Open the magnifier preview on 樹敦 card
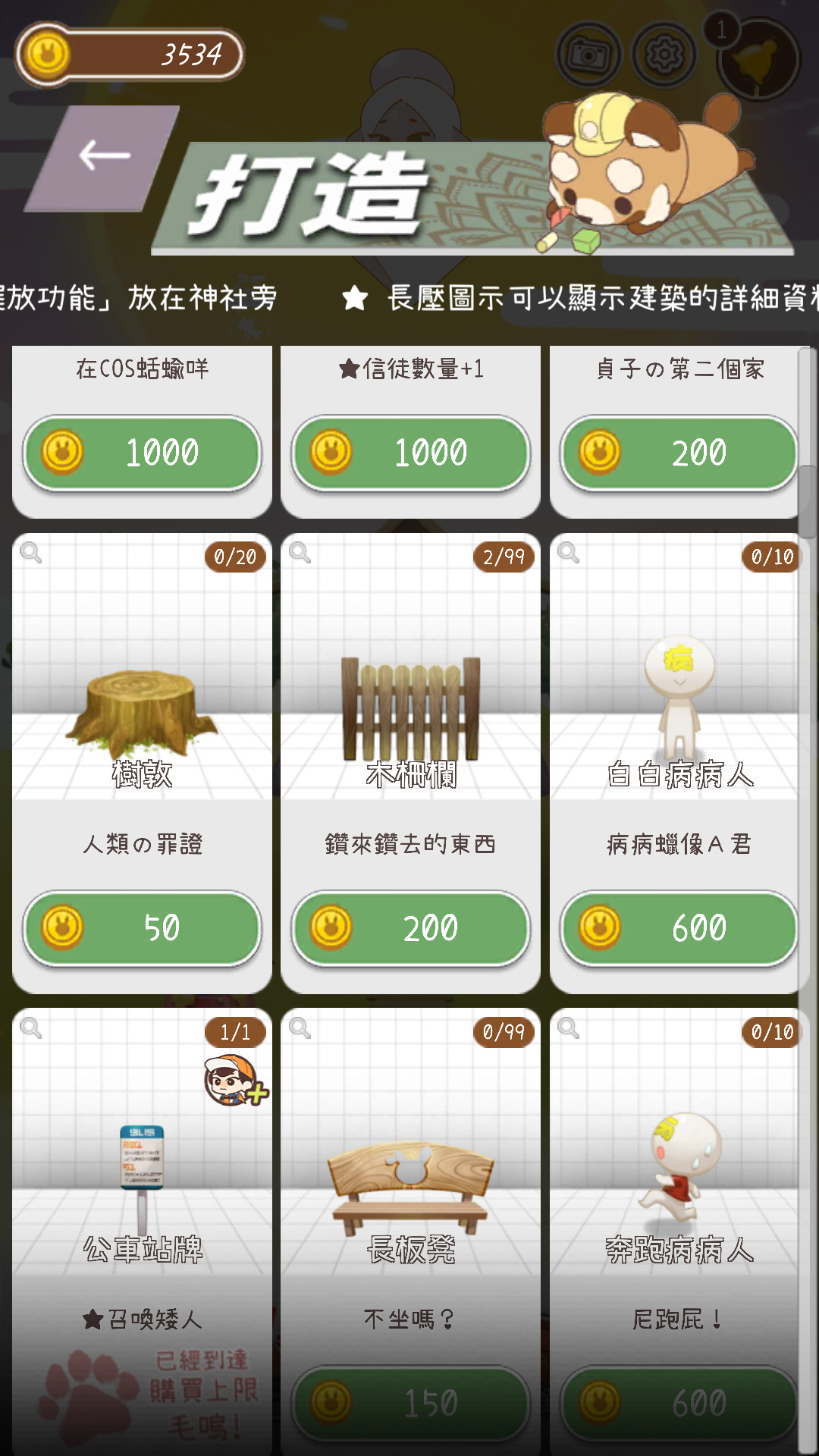 (31, 555)
